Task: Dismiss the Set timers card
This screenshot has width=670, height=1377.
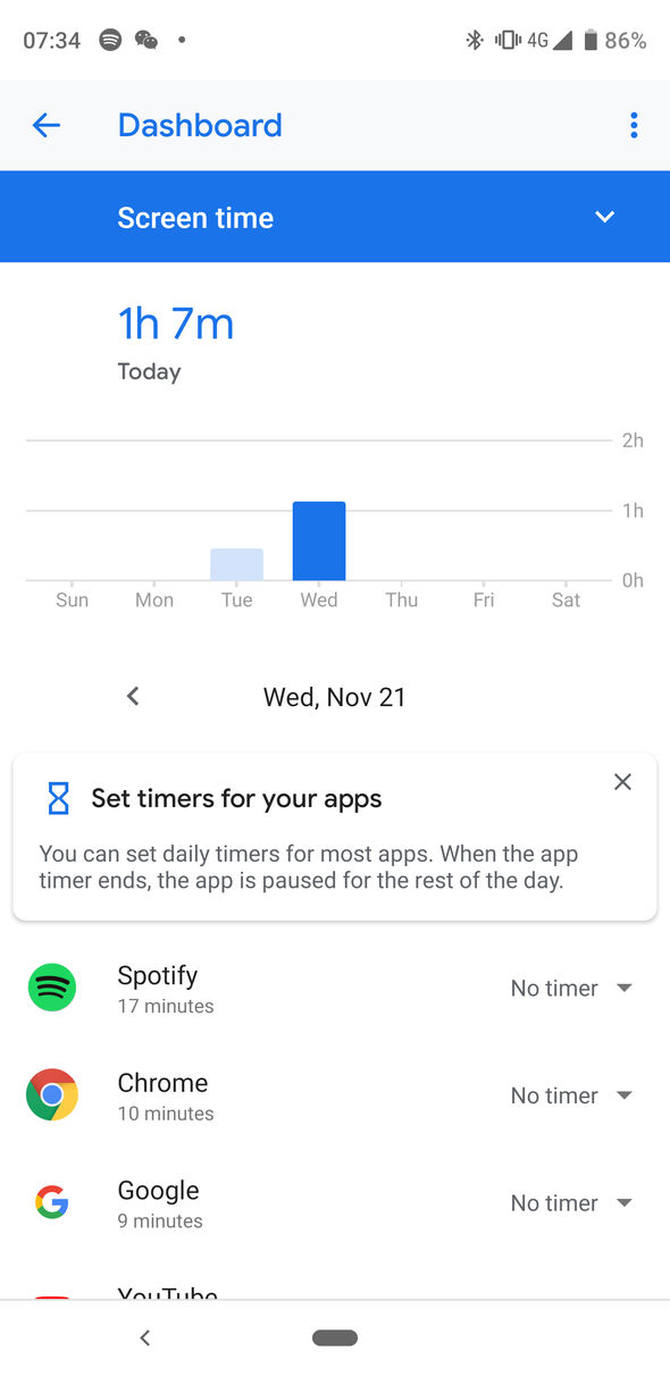Action: [x=622, y=782]
